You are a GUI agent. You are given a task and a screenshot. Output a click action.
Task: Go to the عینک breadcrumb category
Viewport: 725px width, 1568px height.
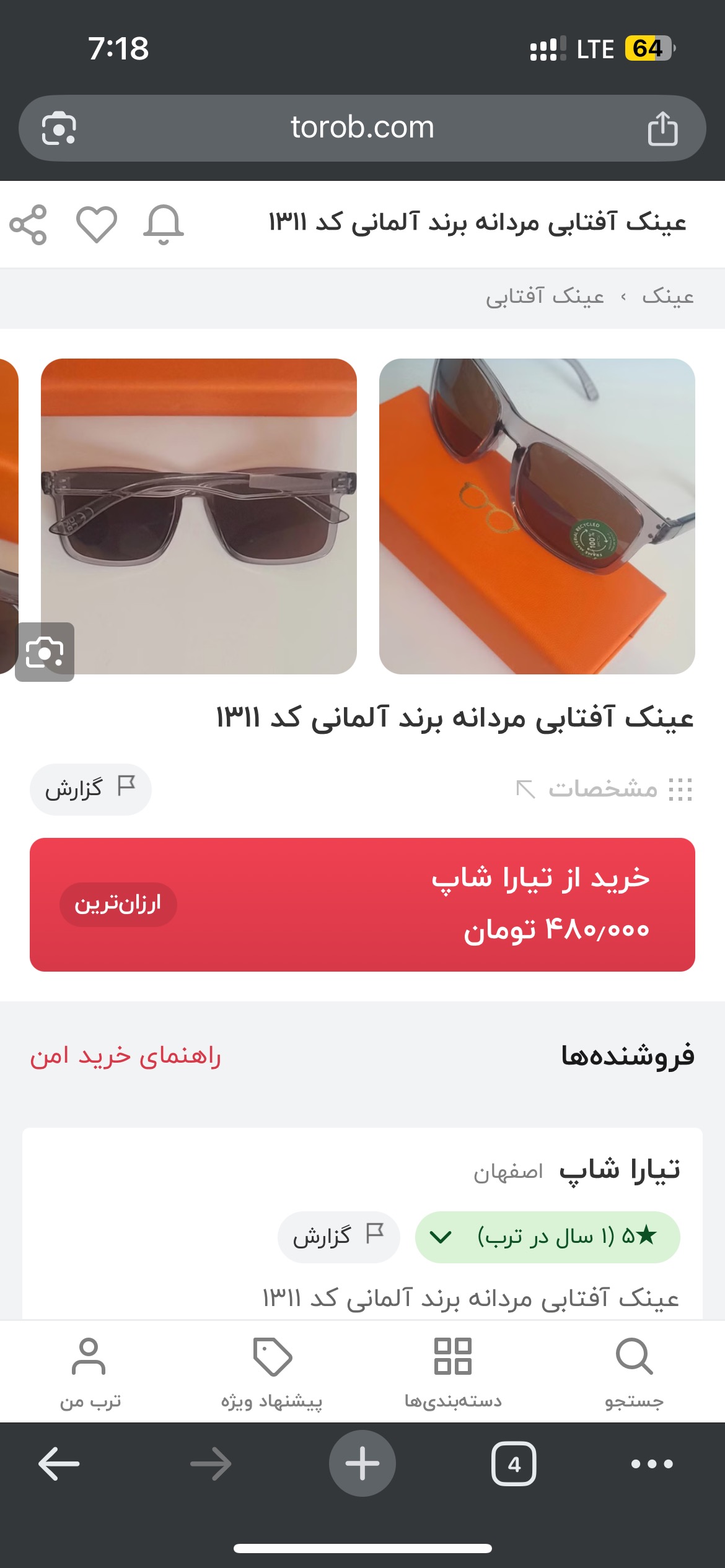point(667,297)
